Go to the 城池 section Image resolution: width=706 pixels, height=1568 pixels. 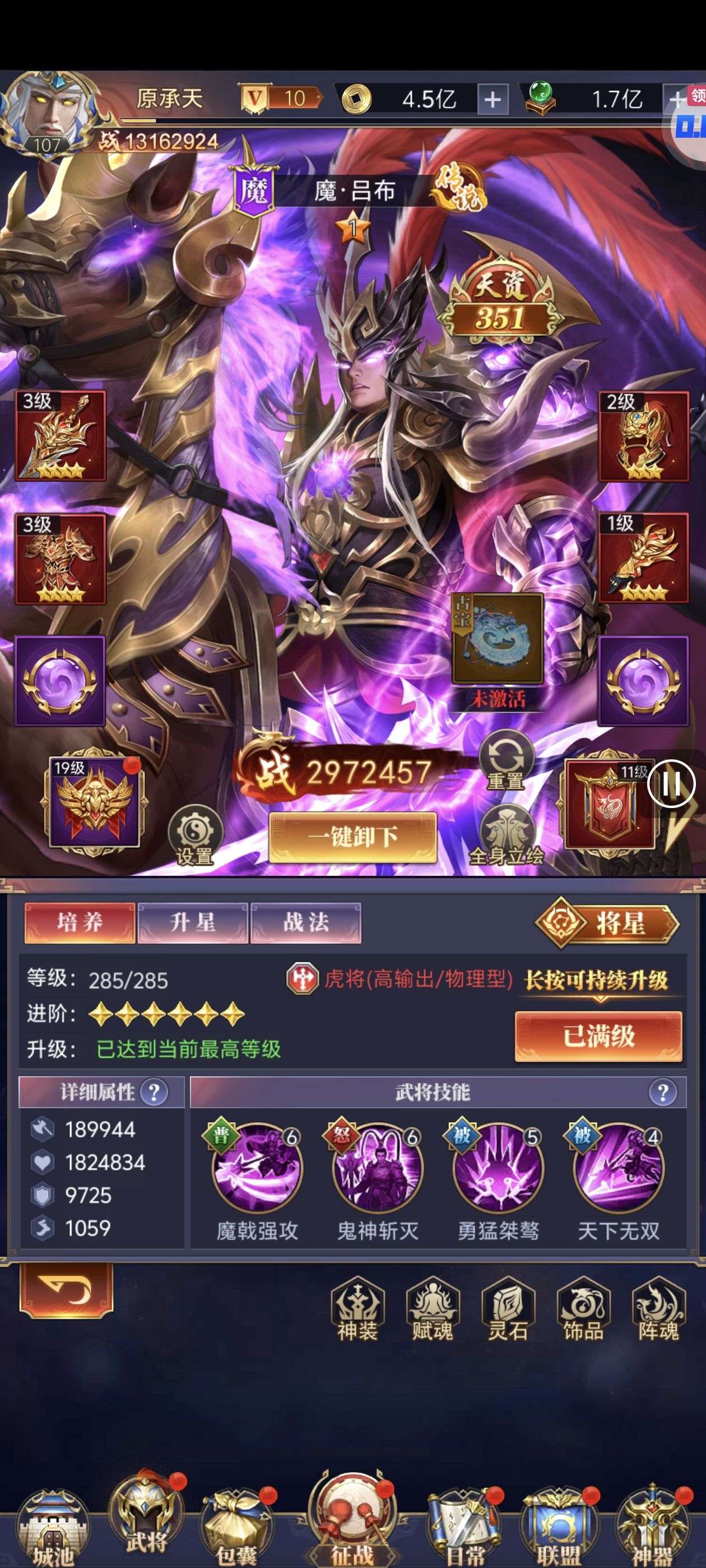pos(53,1531)
